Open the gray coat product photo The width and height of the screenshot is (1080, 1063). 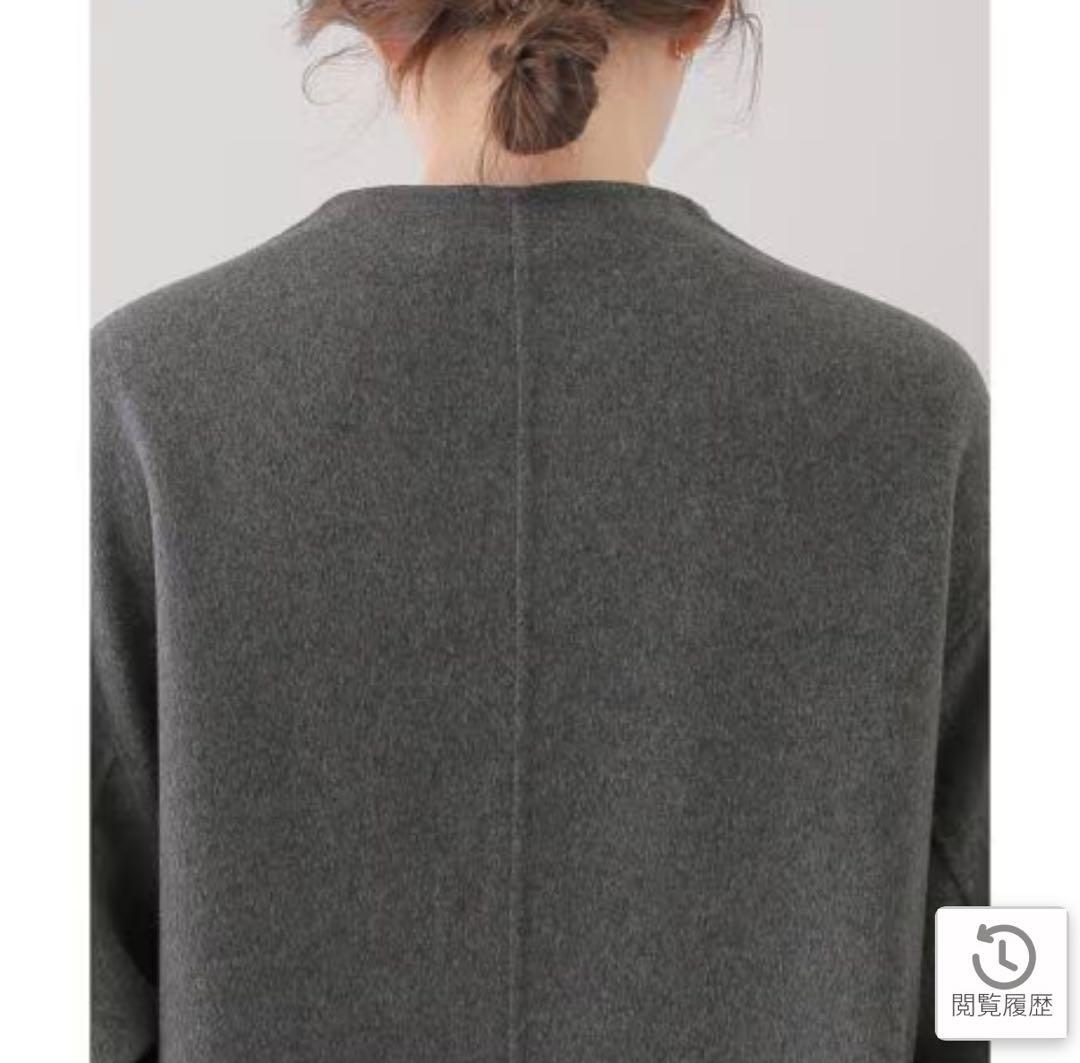click(520, 560)
